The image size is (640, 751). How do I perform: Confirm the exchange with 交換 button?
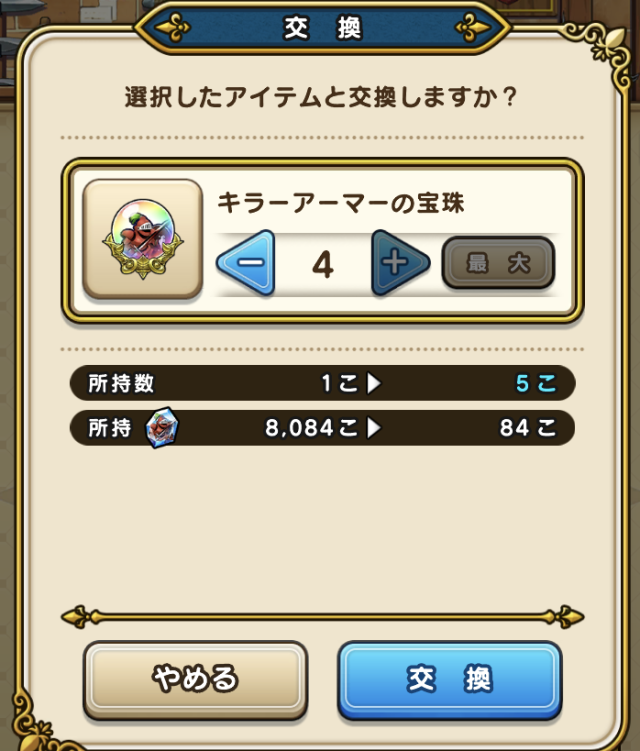pyautogui.click(x=449, y=680)
